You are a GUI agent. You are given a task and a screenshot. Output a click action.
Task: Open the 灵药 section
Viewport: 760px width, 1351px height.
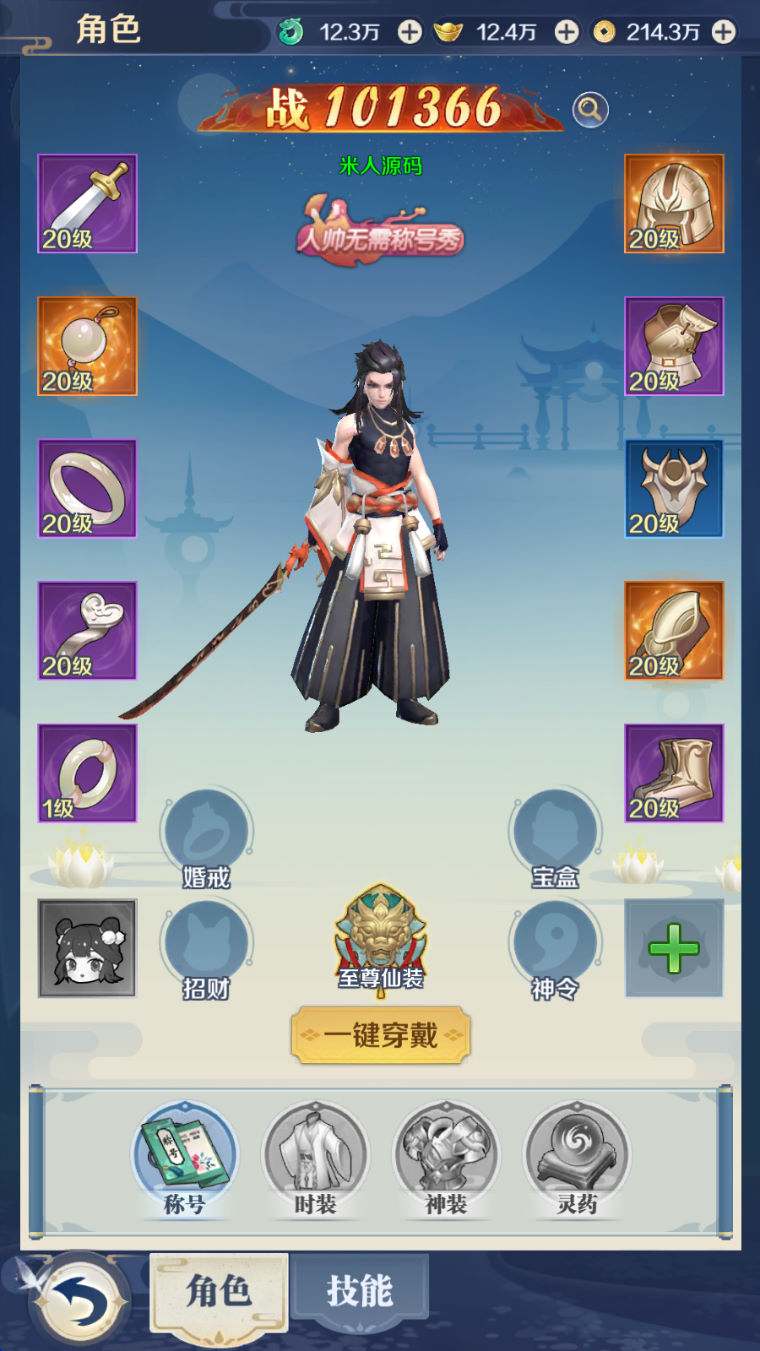(x=577, y=1155)
